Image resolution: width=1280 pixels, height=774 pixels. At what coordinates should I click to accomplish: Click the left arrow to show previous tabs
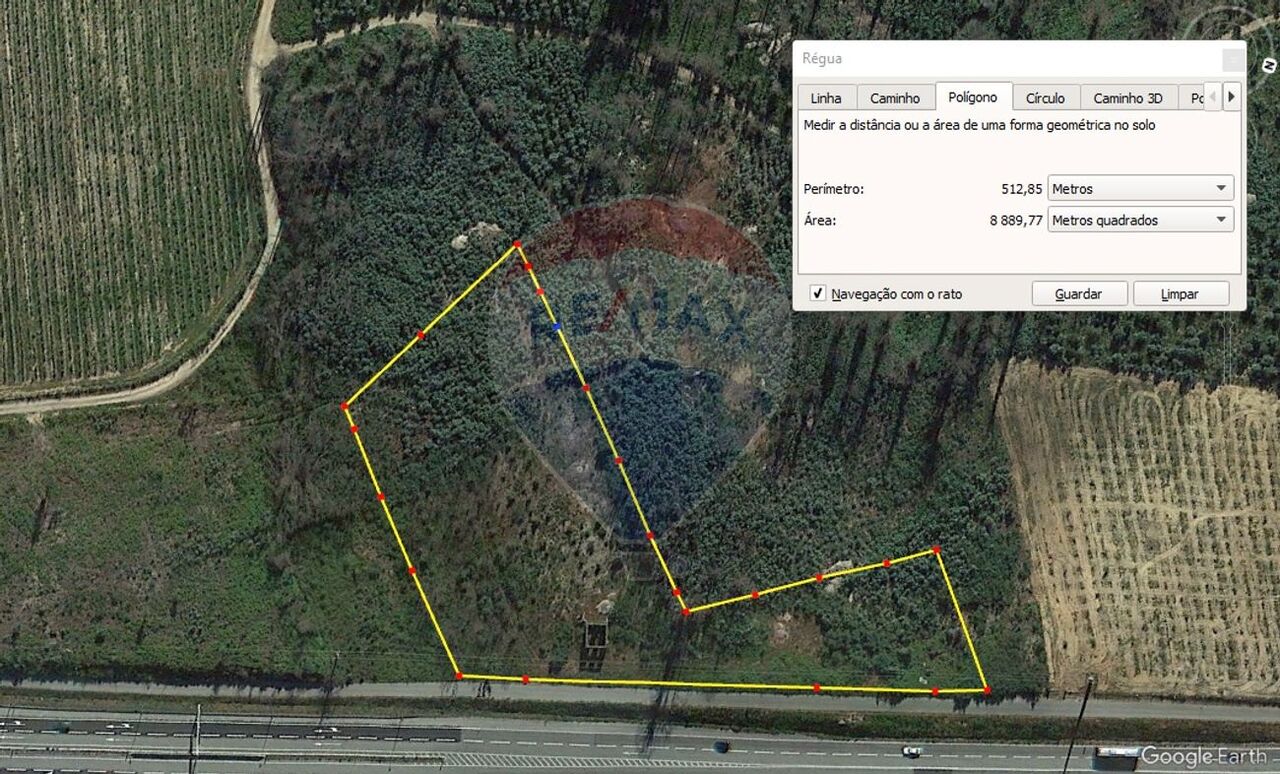[1212, 97]
